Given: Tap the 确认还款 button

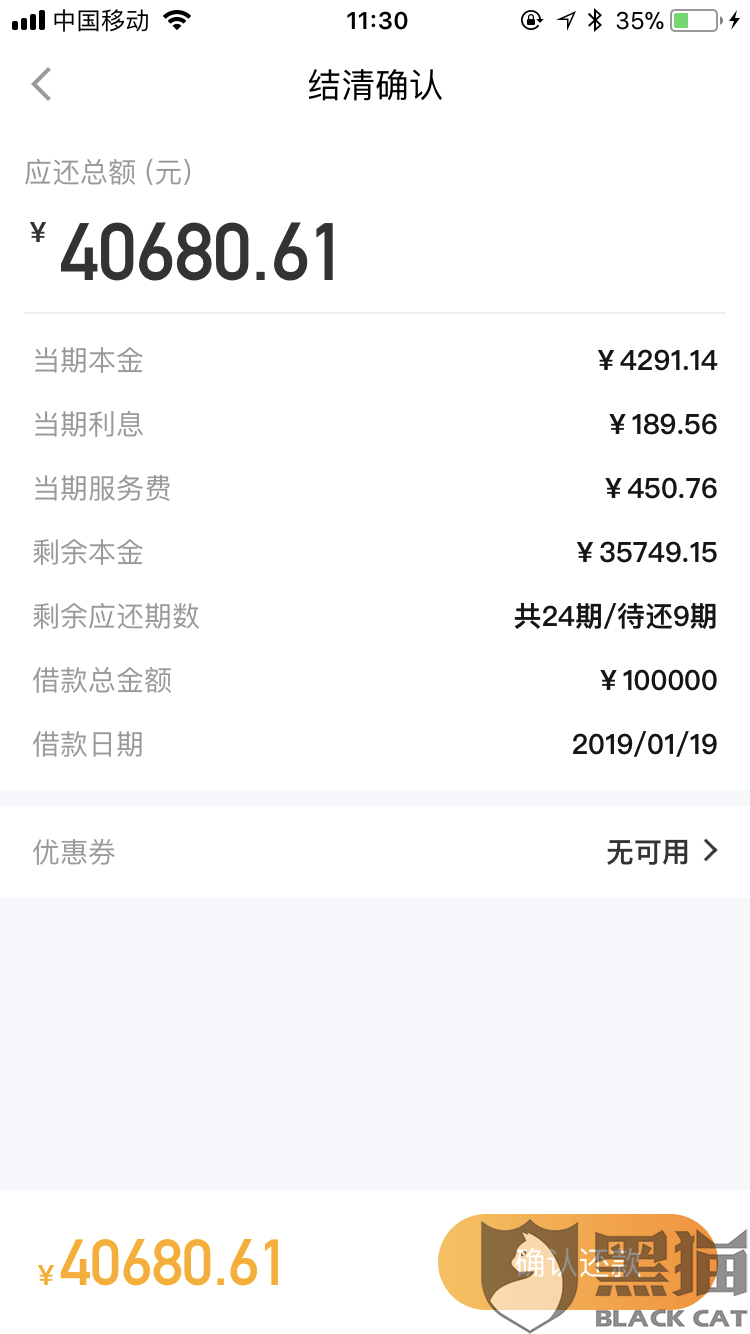Looking at the screenshot, I should coord(576,1262).
